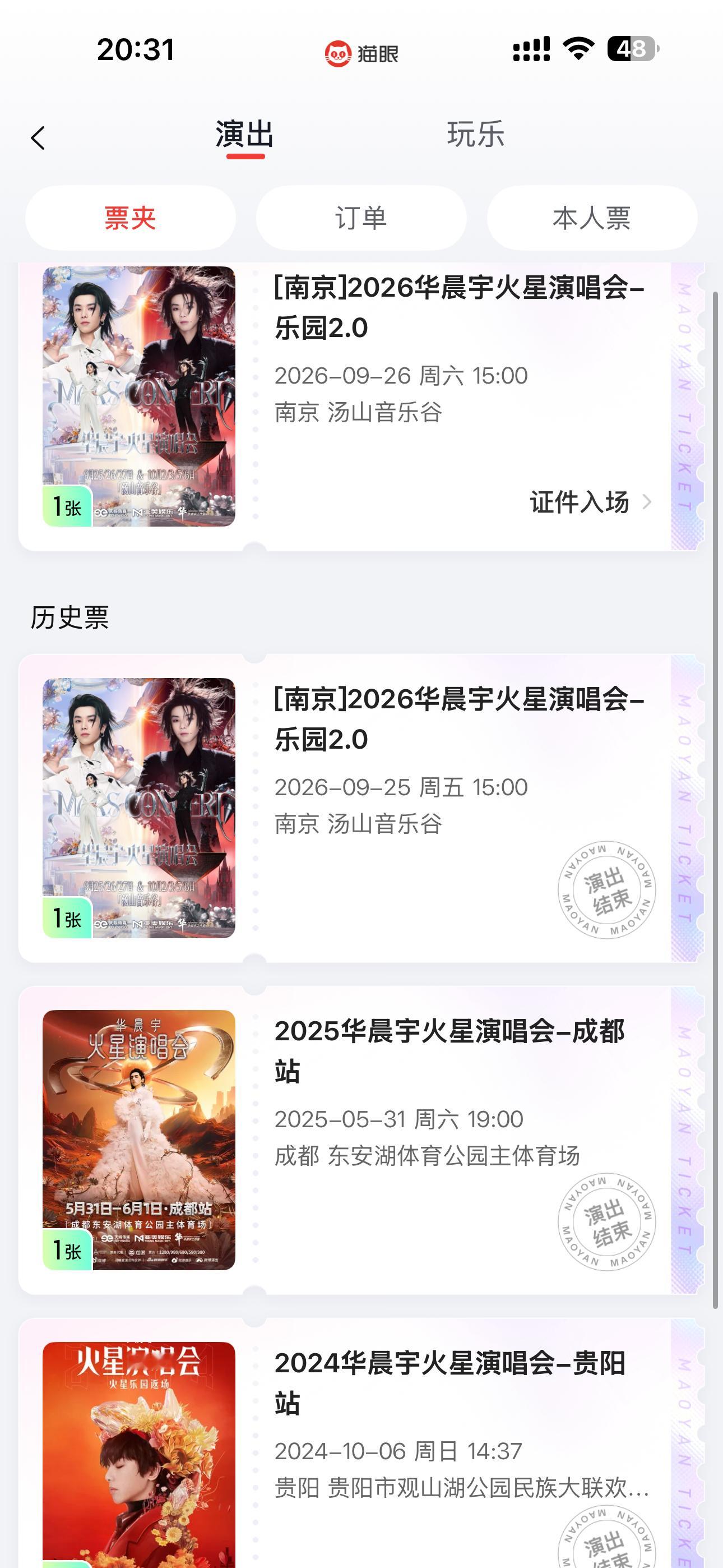723x1568 pixels.
Task: Switch to the 本人票 filter
Action: pyautogui.click(x=591, y=217)
